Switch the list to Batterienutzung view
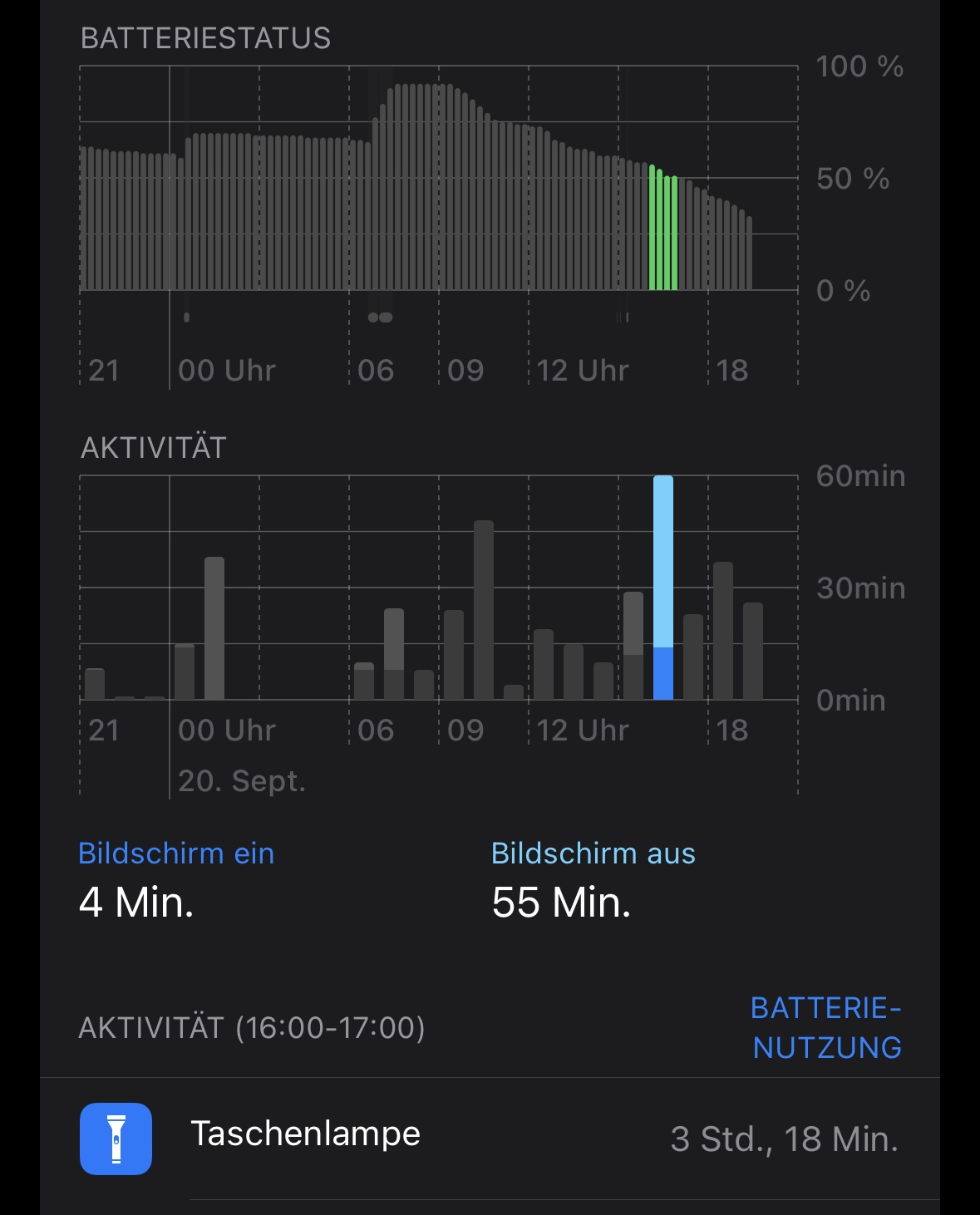 (826, 1027)
